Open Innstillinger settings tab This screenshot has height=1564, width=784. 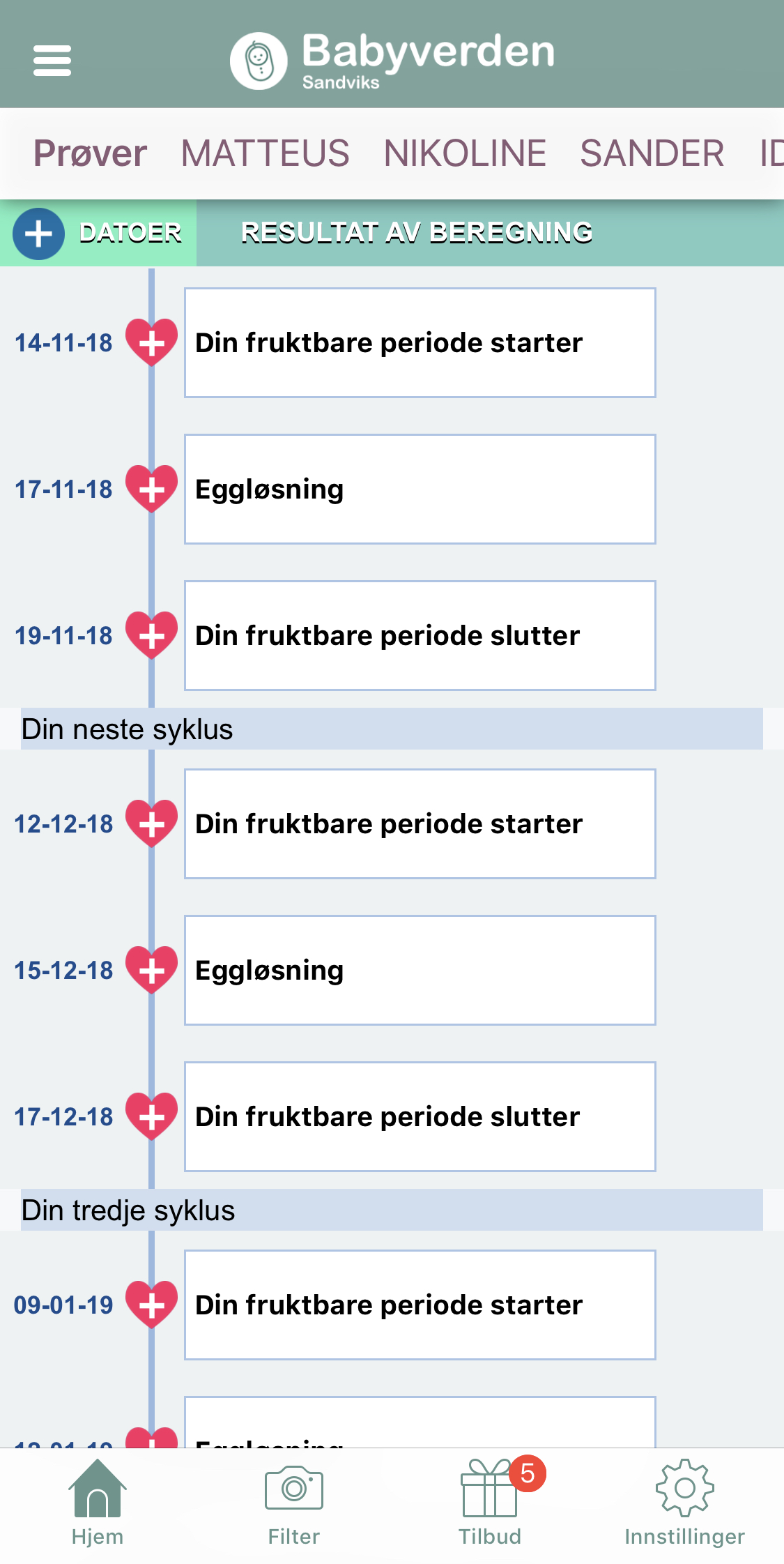point(685,1503)
